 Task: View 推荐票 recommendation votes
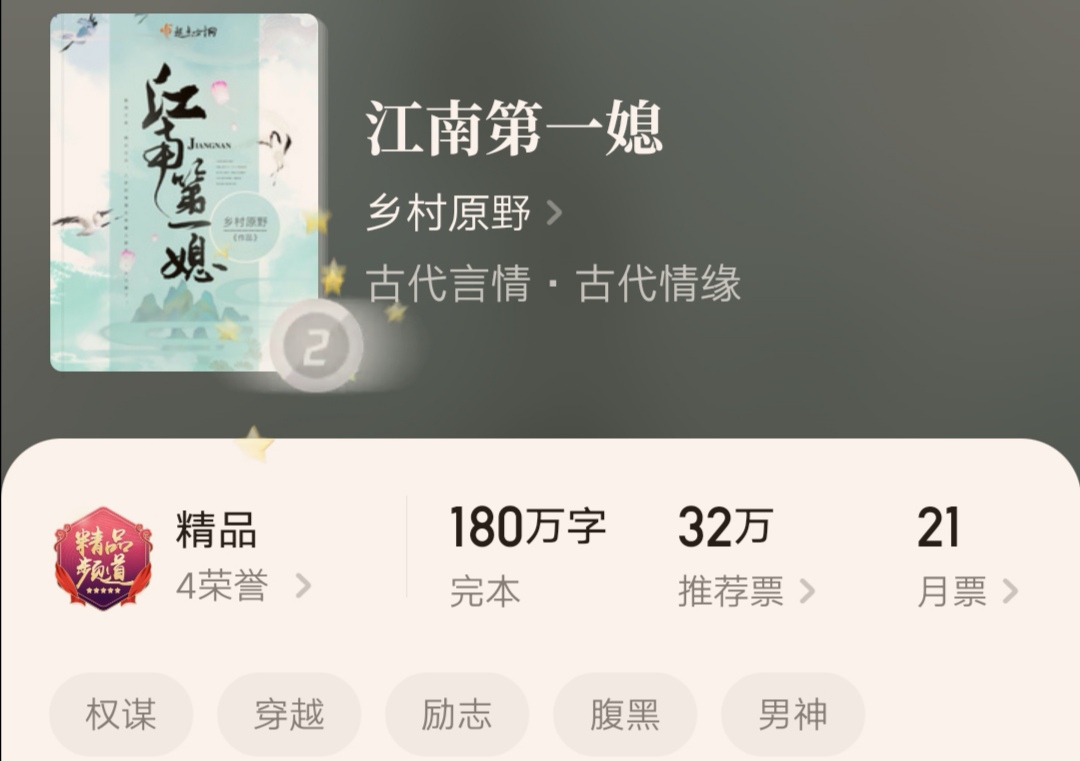pos(745,592)
